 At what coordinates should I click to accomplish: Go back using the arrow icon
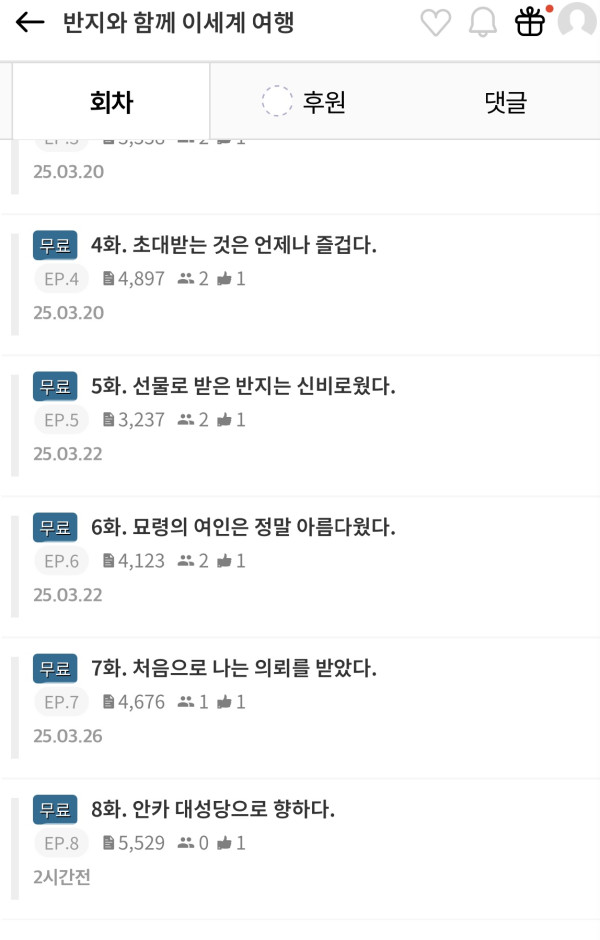tap(30, 23)
